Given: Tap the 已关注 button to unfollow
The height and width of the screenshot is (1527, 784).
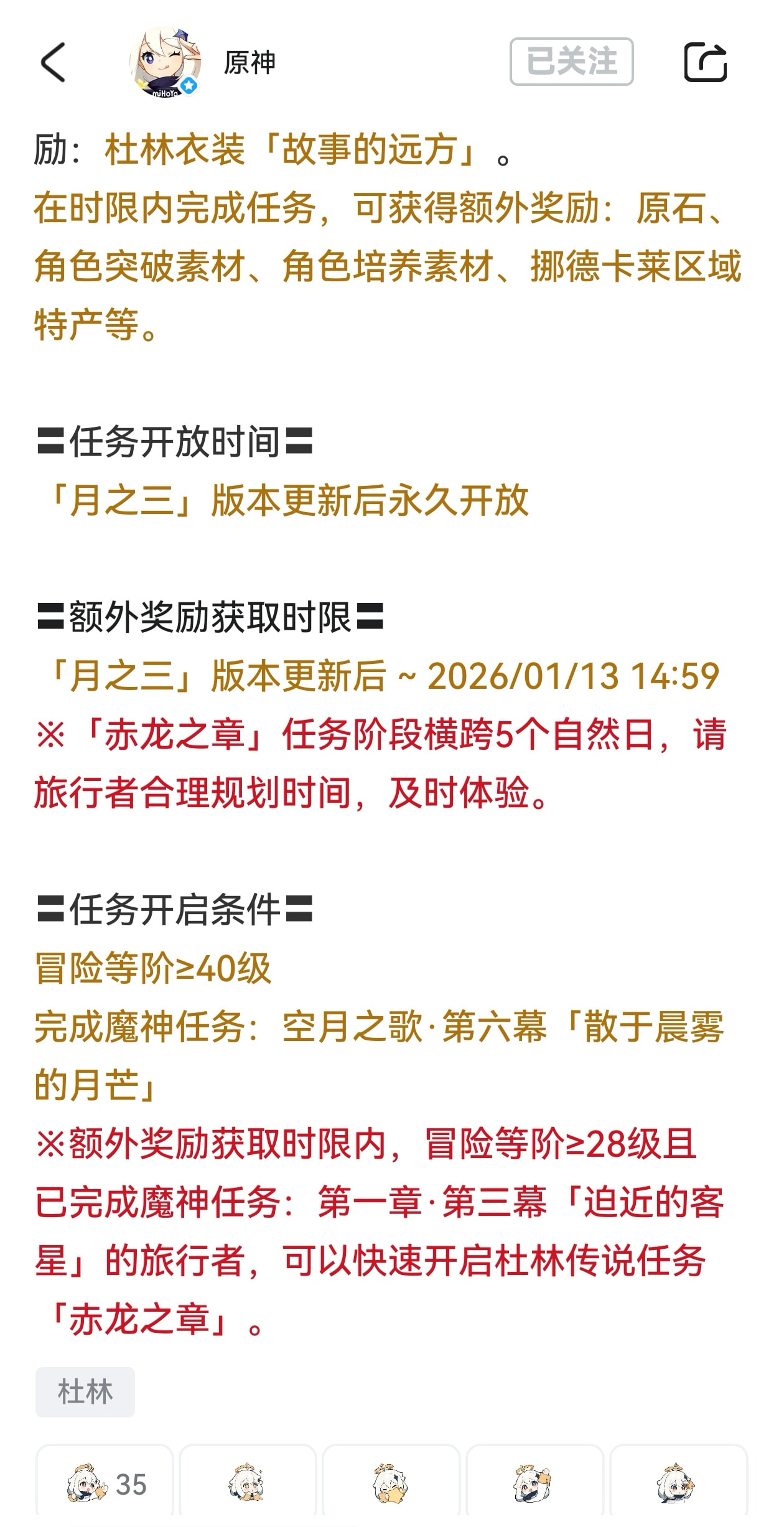Looking at the screenshot, I should 571,62.
